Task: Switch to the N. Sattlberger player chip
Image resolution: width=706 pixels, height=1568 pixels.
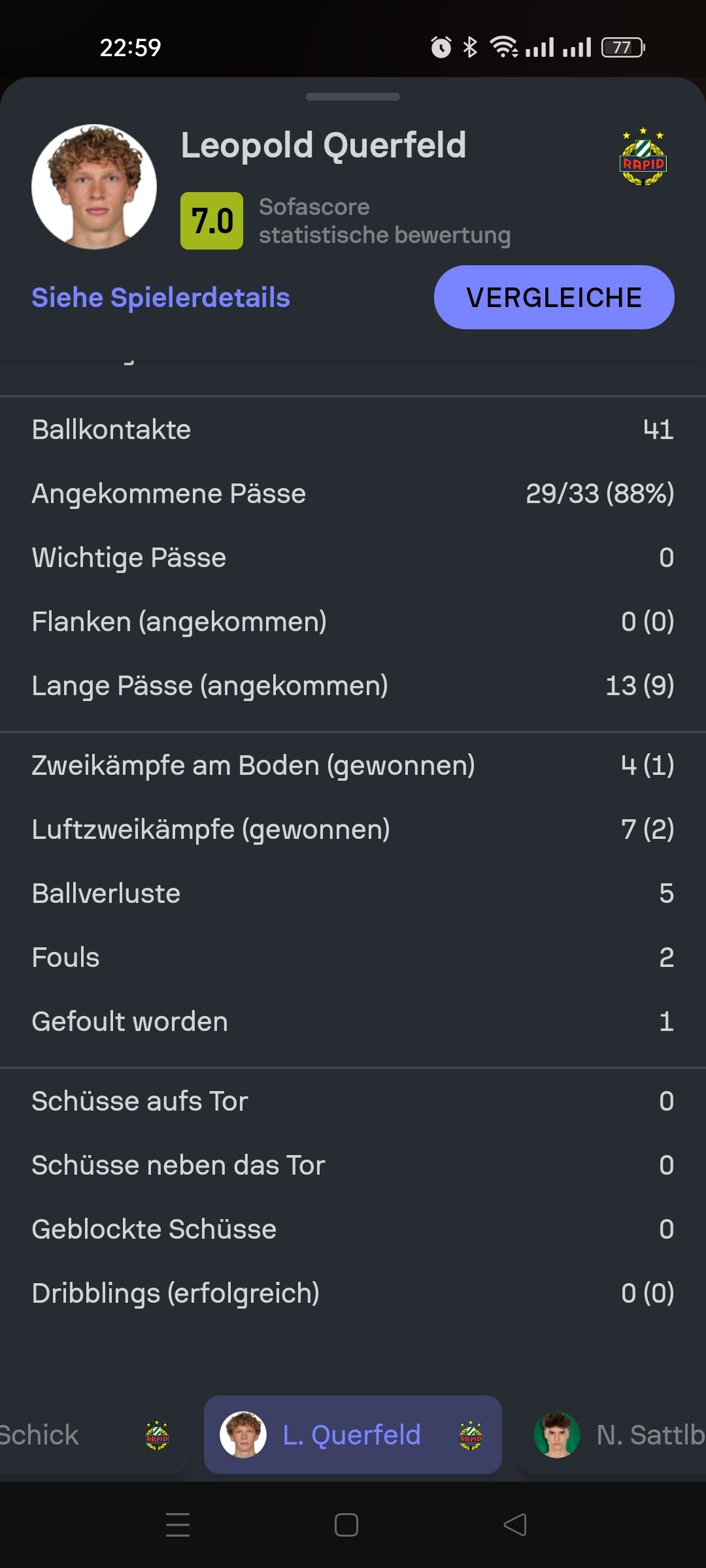Action: tap(612, 1435)
